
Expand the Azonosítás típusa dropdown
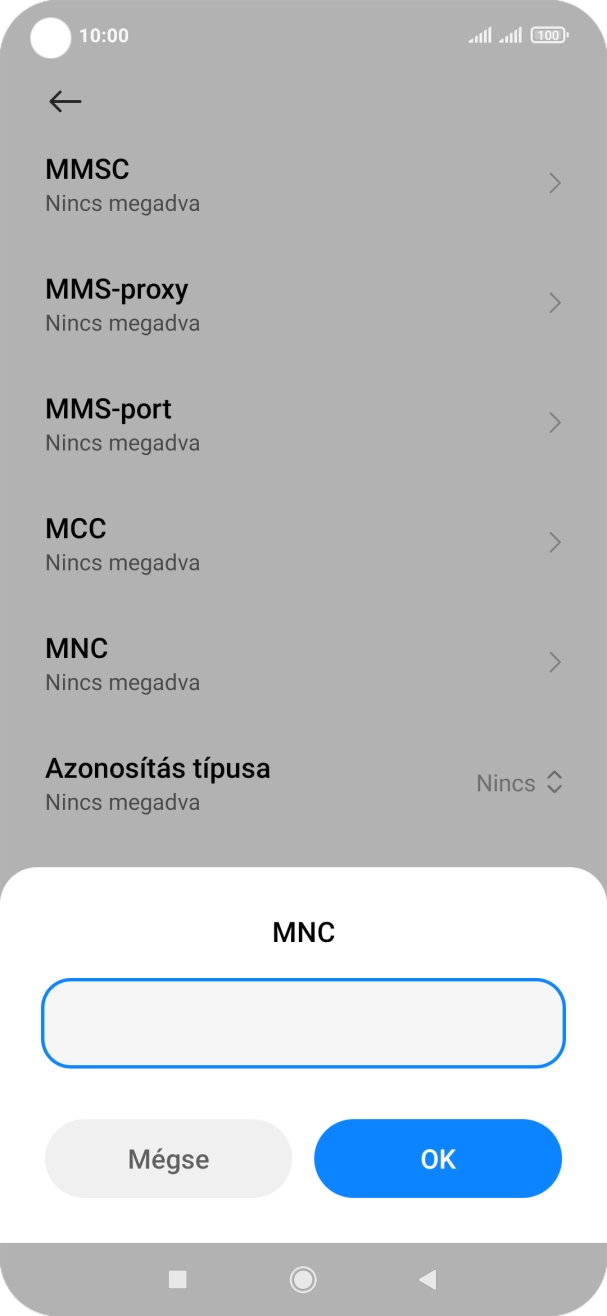point(519,783)
